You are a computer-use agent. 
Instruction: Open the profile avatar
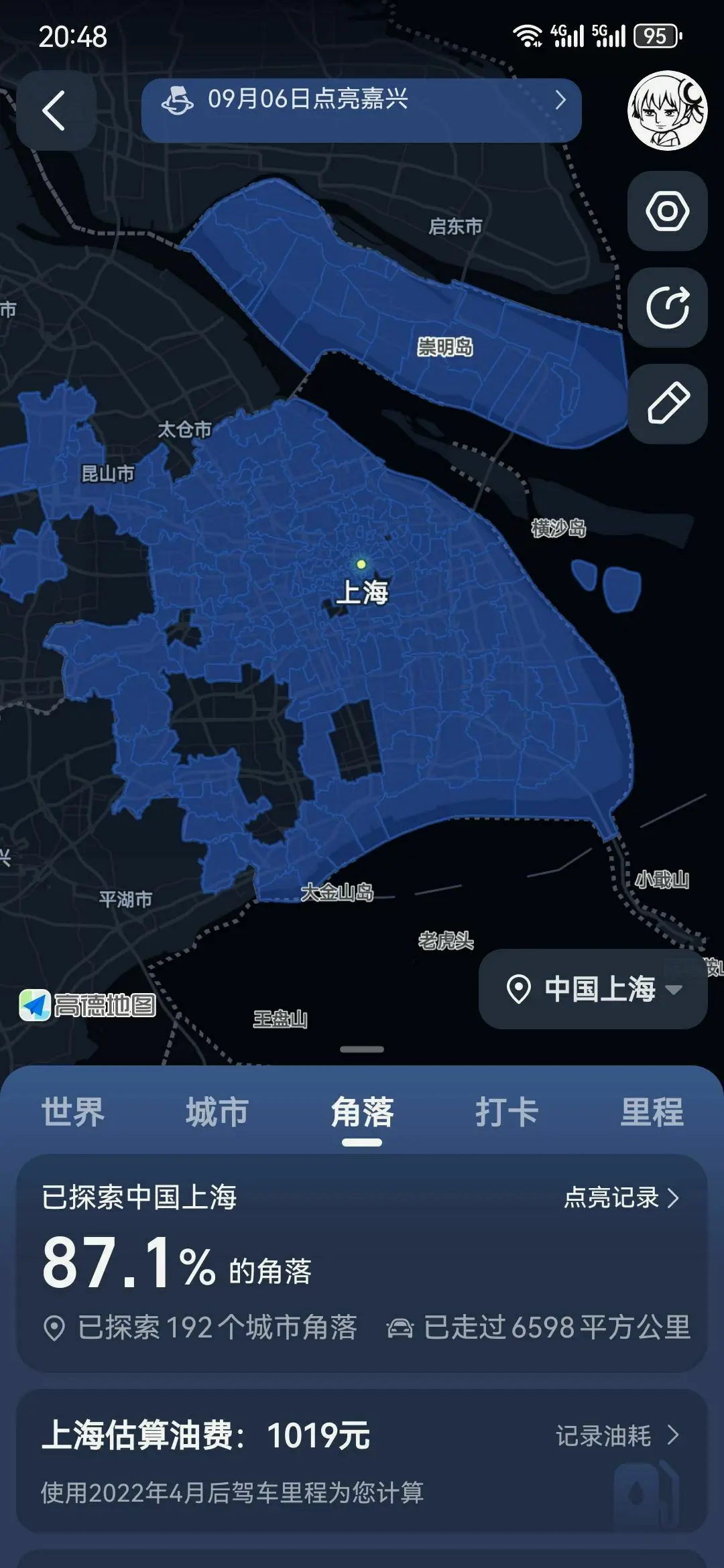(x=666, y=111)
